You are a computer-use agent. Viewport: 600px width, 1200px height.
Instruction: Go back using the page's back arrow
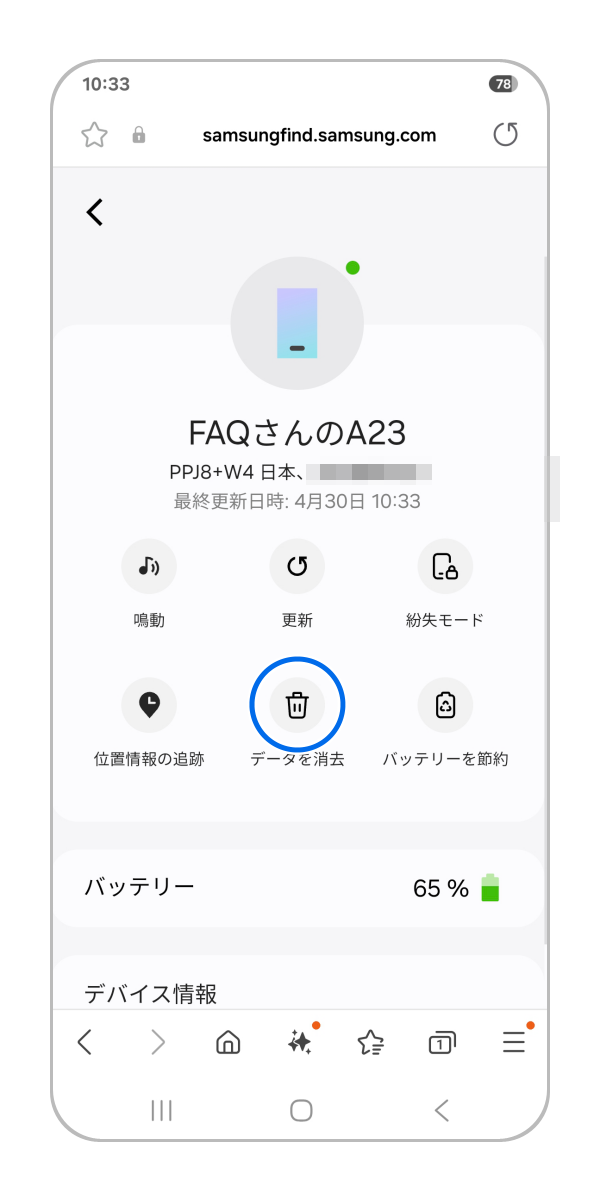click(x=95, y=212)
